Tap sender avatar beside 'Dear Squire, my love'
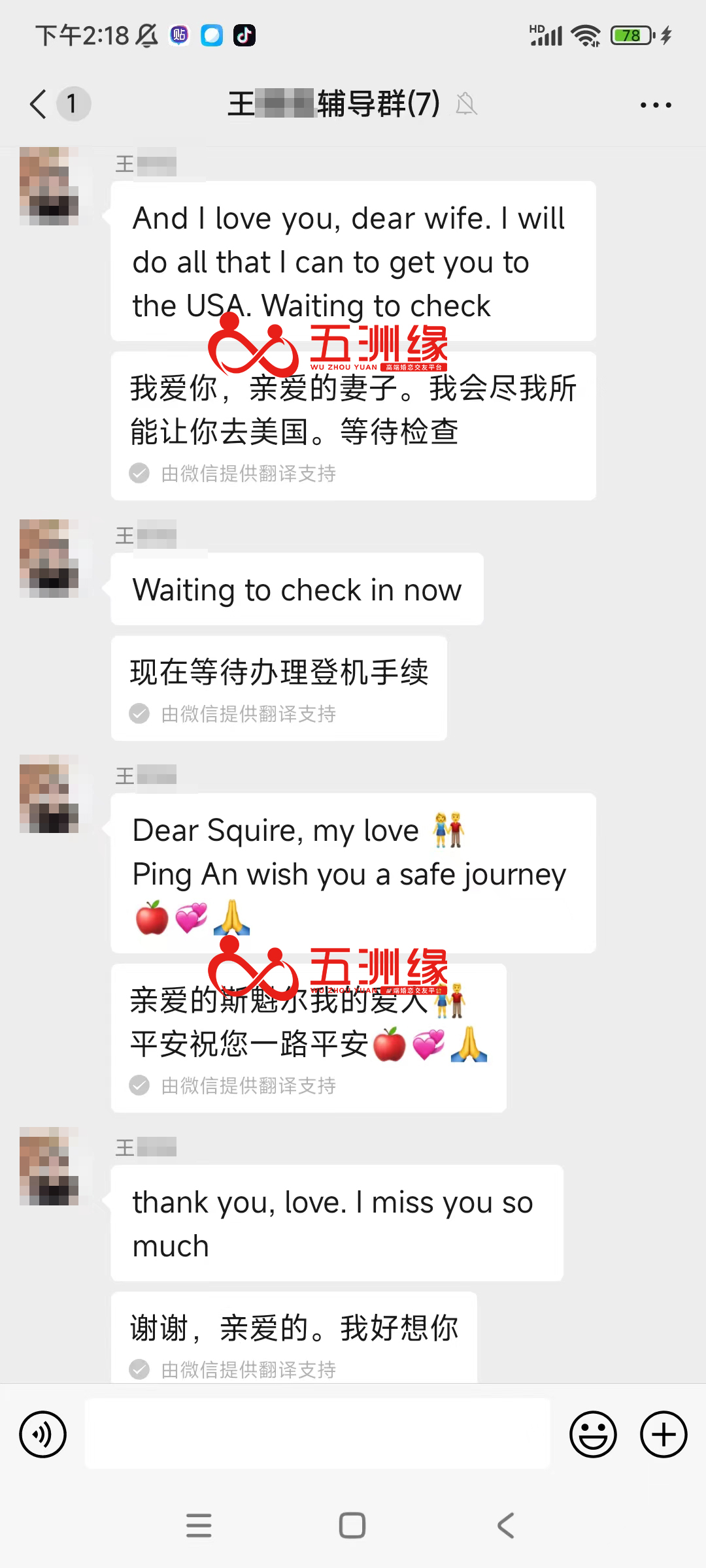706x1568 pixels. click(49, 794)
